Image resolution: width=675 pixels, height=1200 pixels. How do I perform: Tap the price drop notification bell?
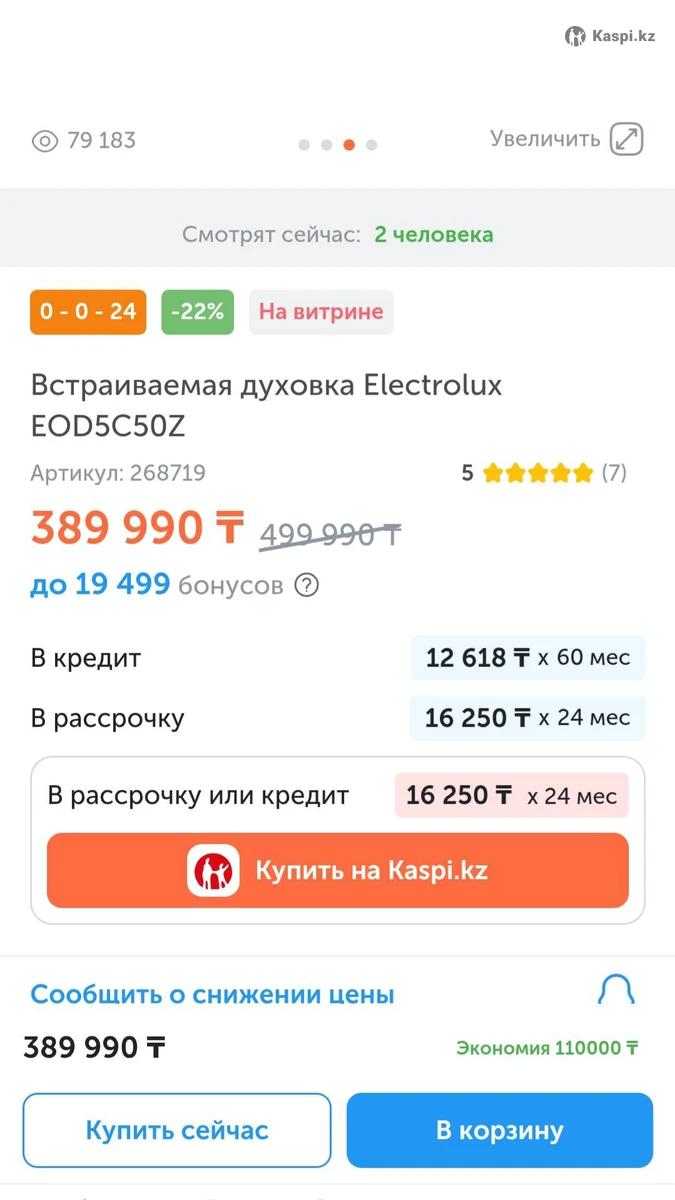point(616,991)
